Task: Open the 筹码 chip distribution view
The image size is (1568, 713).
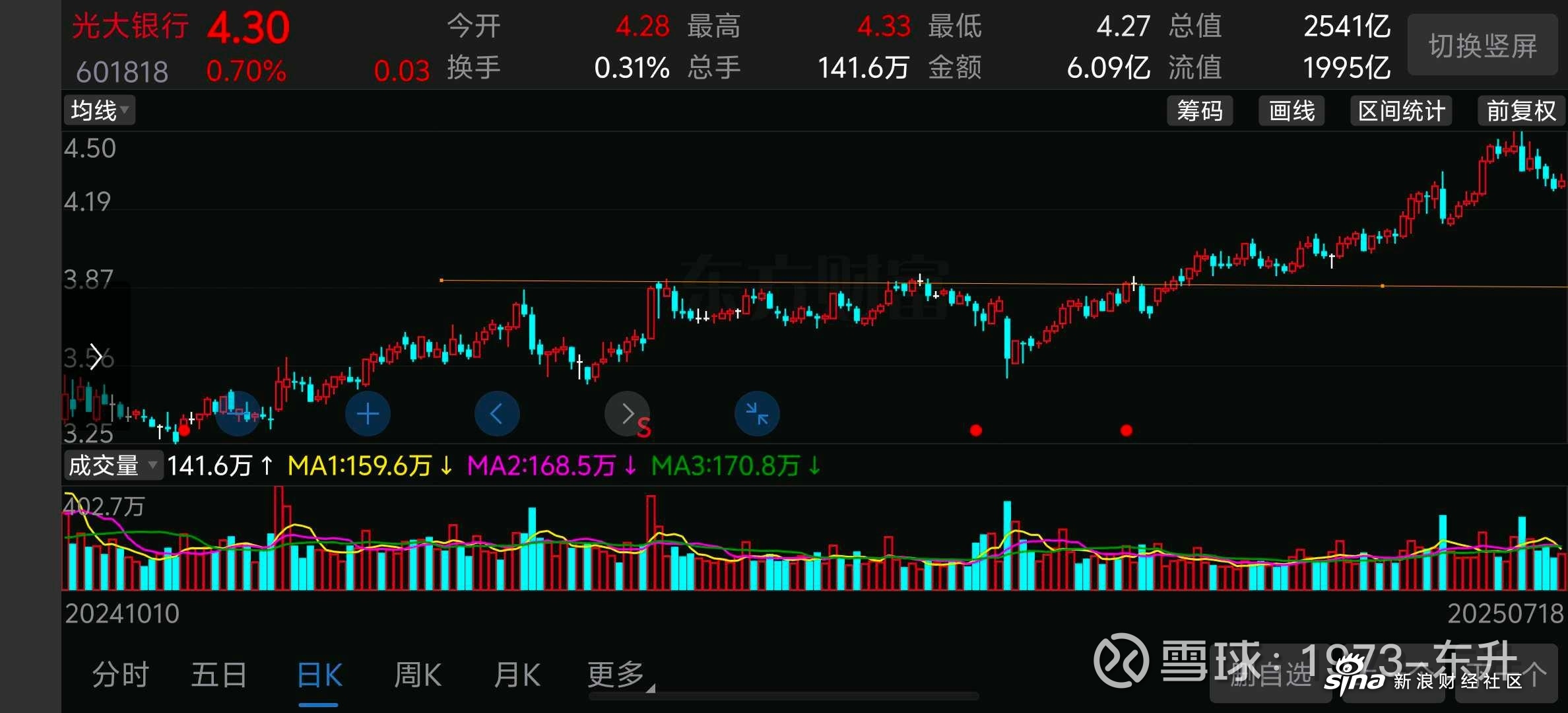Action: tap(1200, 111)
